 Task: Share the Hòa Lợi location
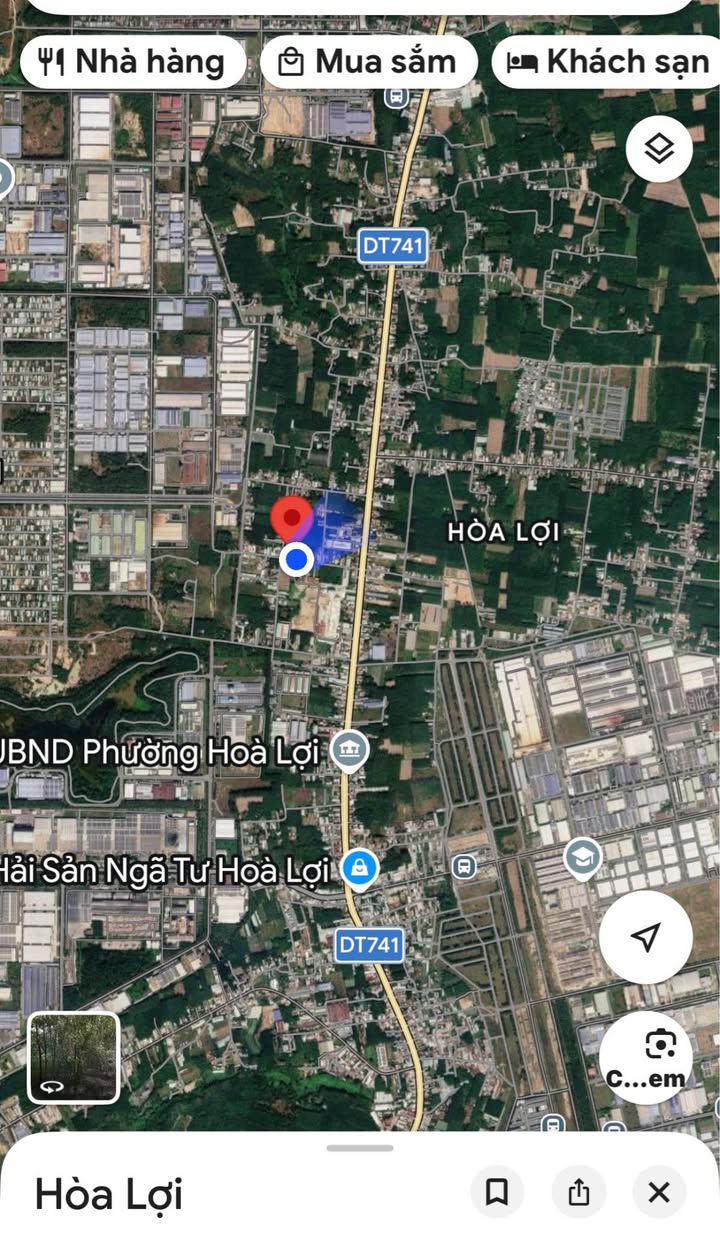[x=578, y=1192]
